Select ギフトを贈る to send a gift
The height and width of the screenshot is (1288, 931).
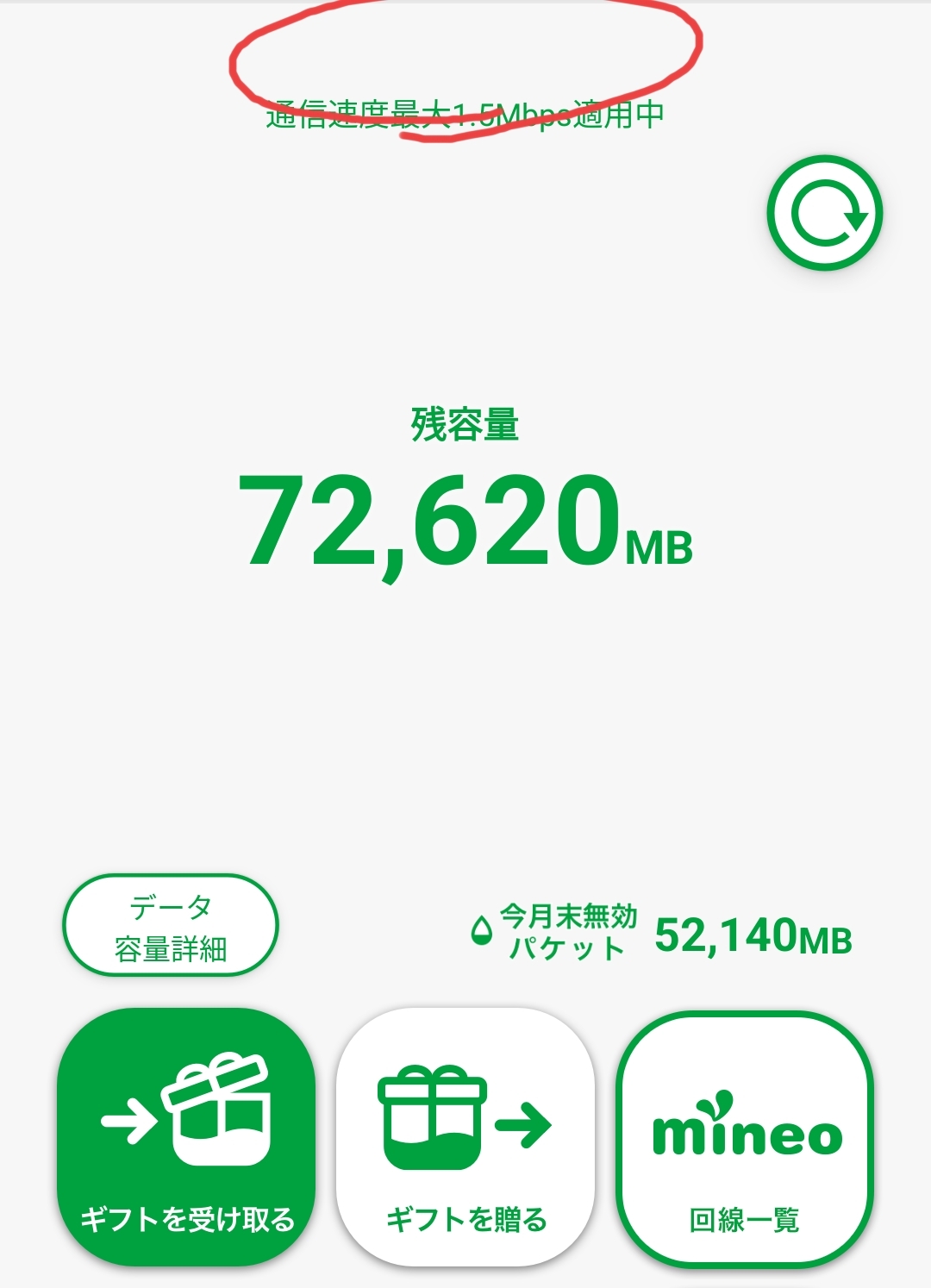(x=465, y=1136)
